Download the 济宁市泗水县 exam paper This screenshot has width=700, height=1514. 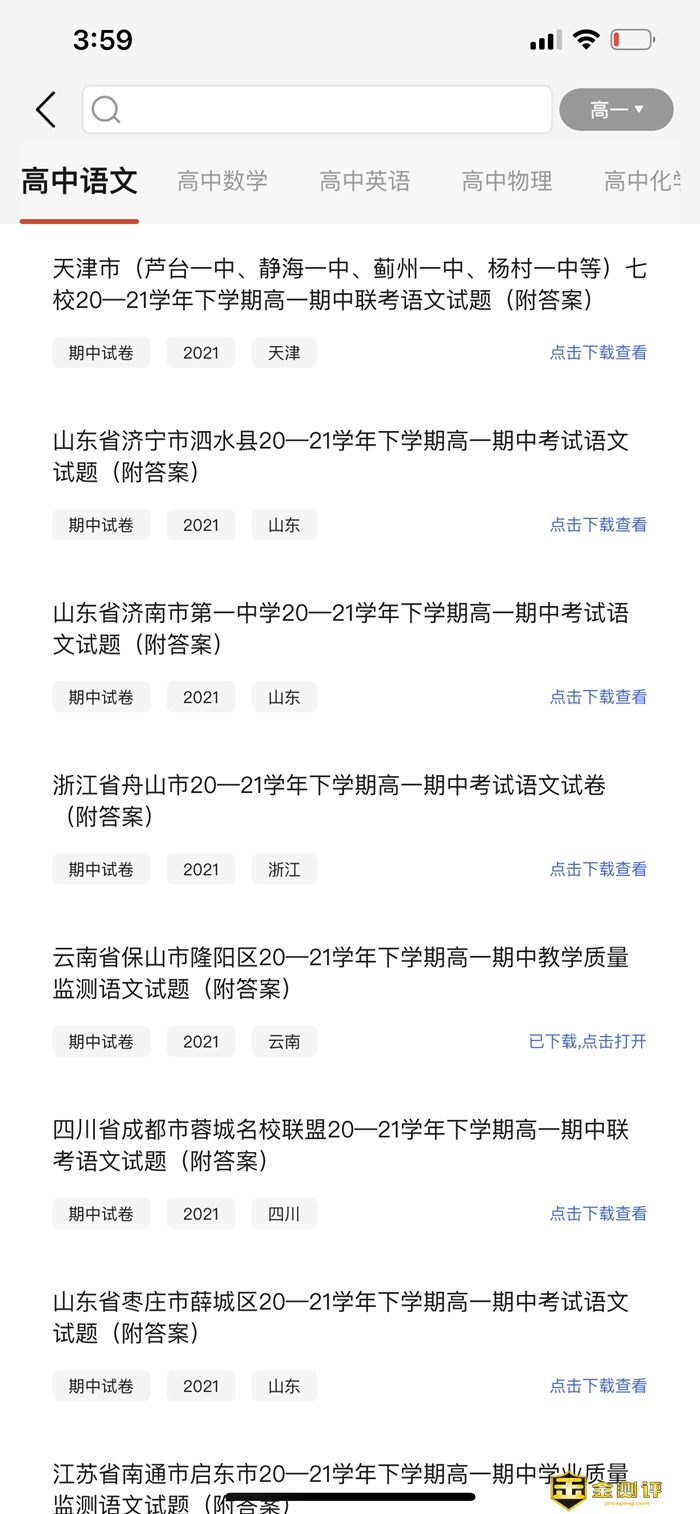coord(598,524)
